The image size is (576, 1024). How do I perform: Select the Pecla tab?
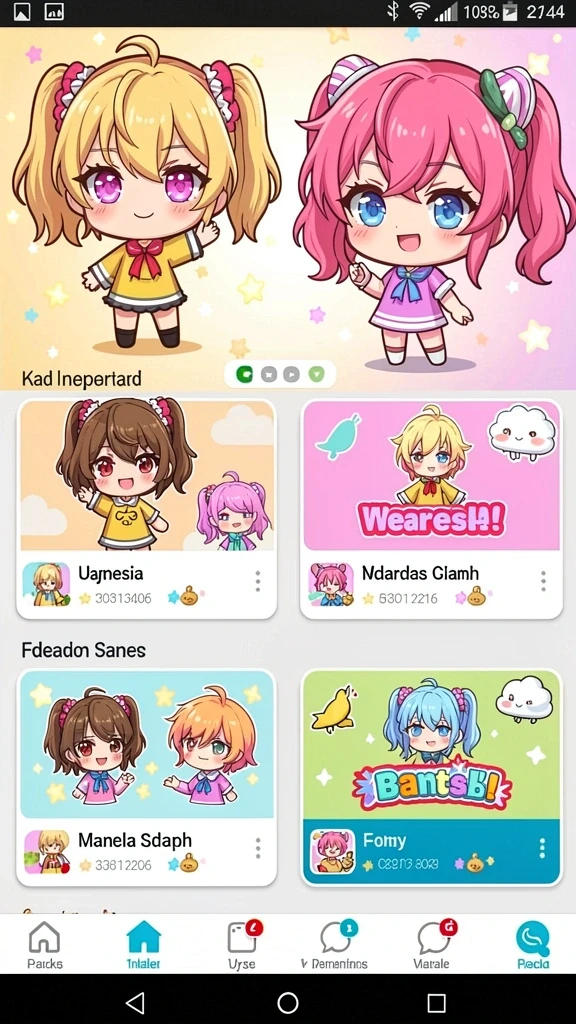pos(533,945)
